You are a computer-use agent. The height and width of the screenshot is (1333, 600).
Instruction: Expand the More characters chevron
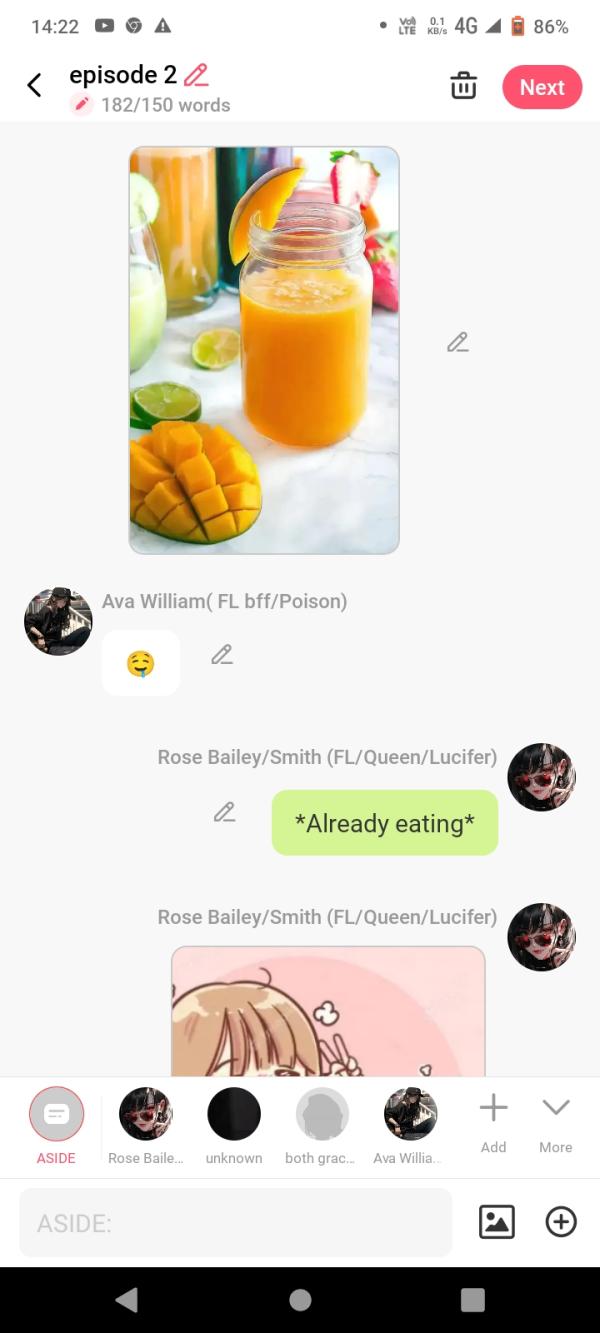pos(555,1108)
